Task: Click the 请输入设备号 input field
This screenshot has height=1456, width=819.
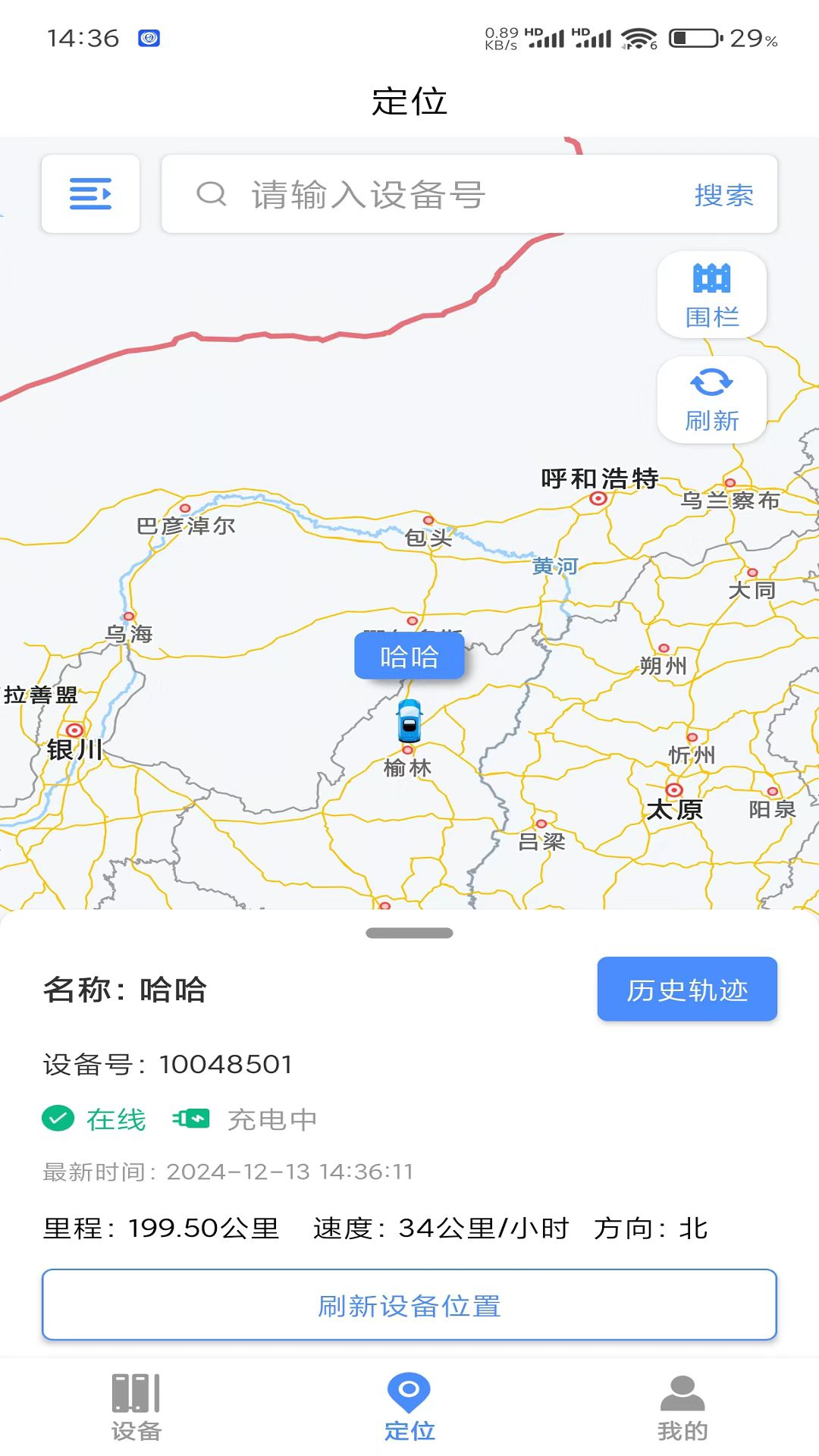Action: point(425,195)
